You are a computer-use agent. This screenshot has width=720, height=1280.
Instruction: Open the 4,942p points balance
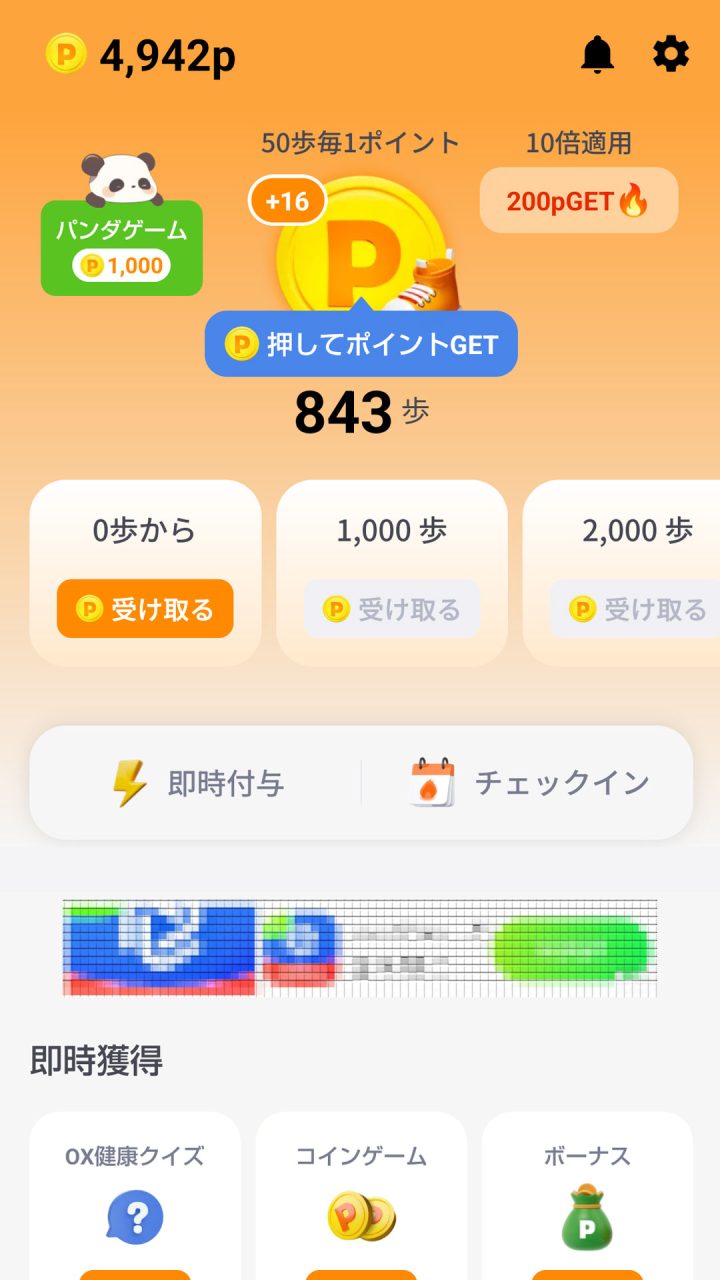[141, 55]
